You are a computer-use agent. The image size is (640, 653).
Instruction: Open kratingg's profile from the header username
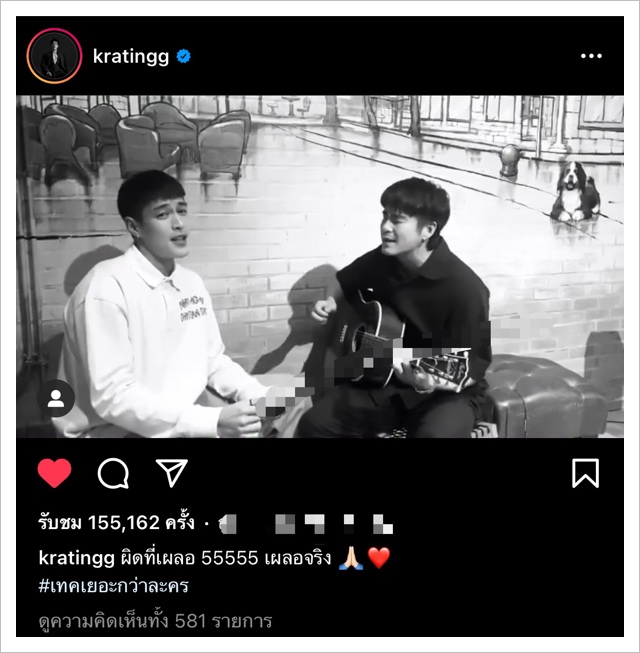[133, 56]
